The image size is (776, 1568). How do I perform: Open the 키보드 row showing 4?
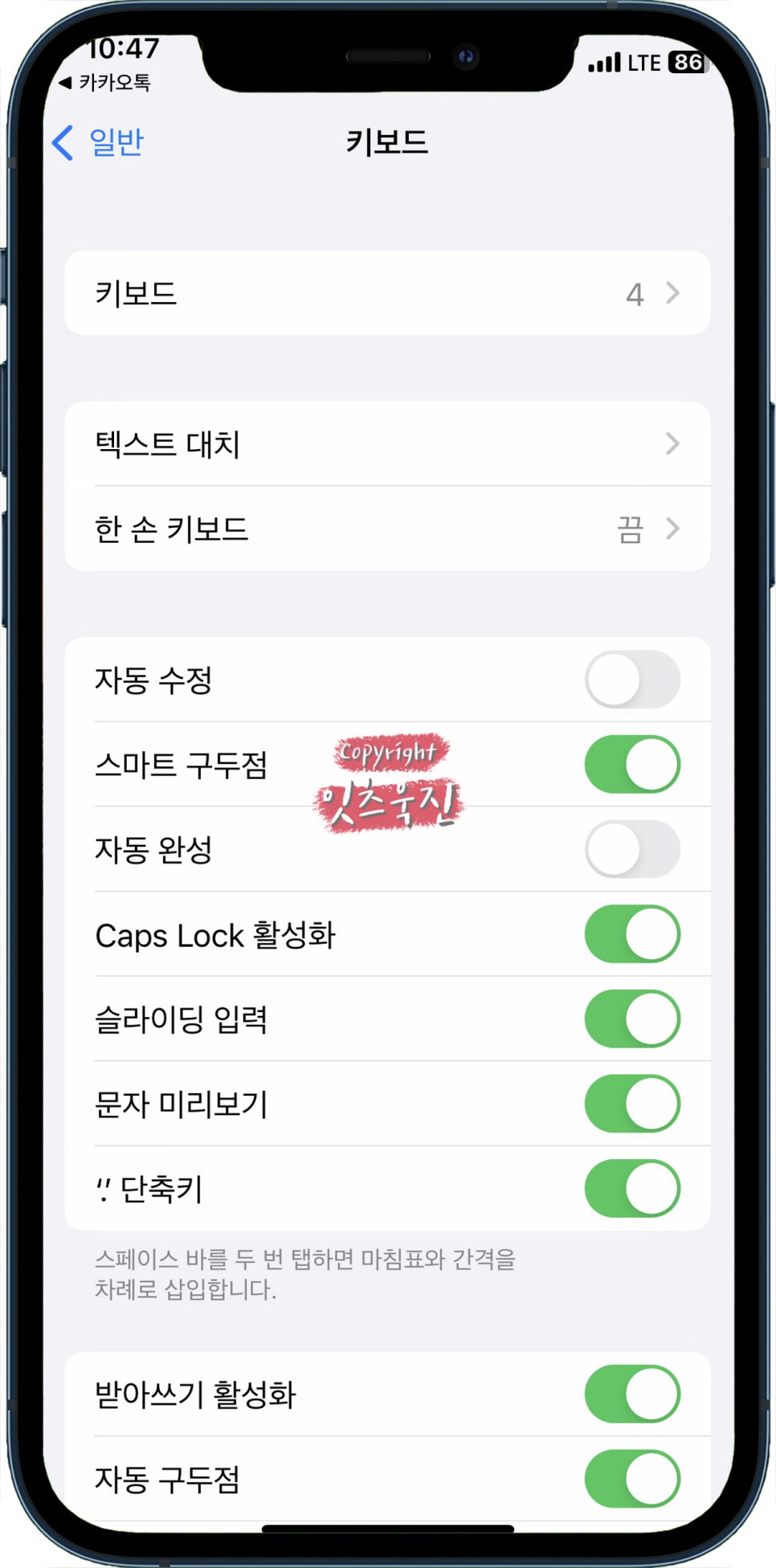click(387, 293)
